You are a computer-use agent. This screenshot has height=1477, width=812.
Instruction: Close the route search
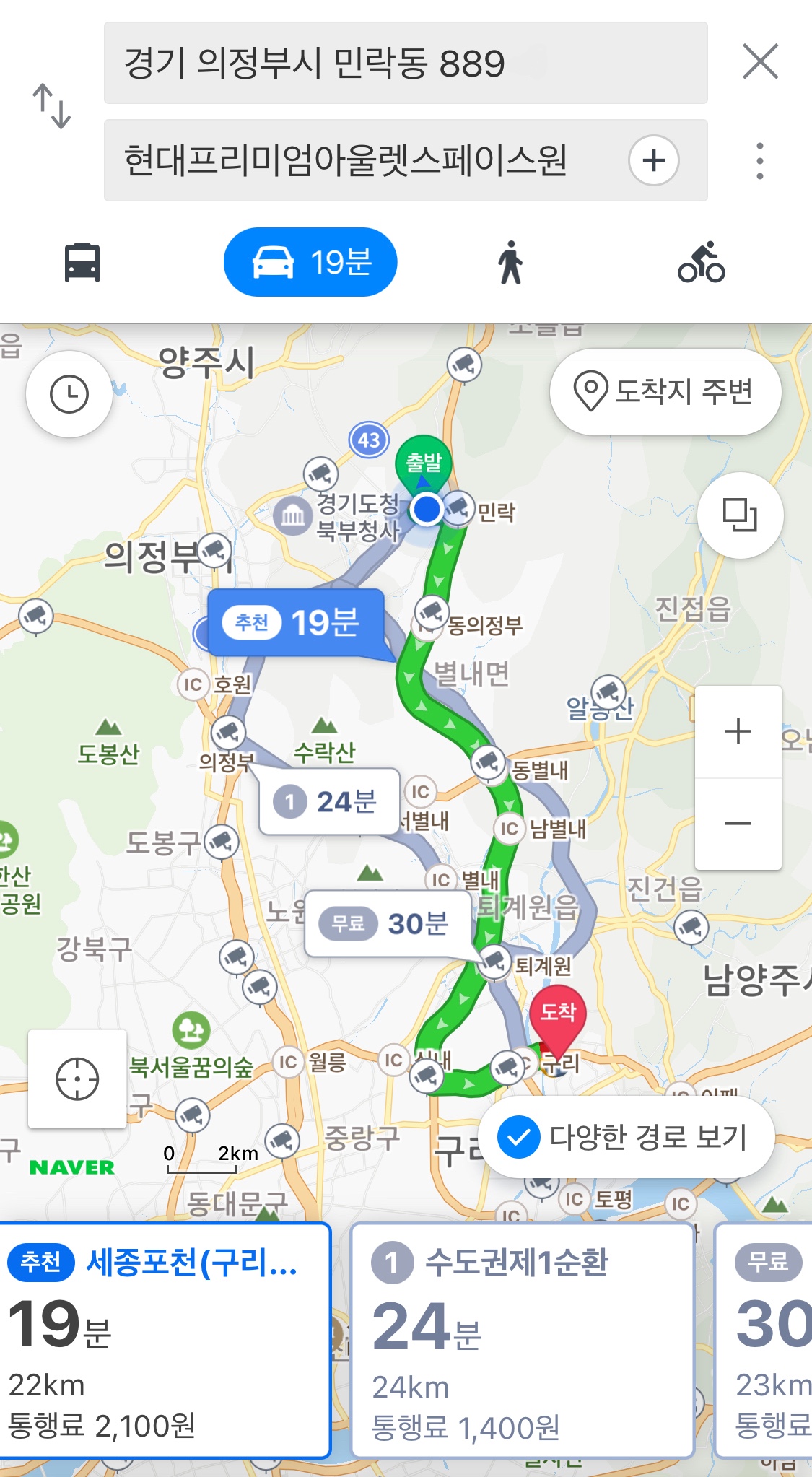click(x=760, y=61)
